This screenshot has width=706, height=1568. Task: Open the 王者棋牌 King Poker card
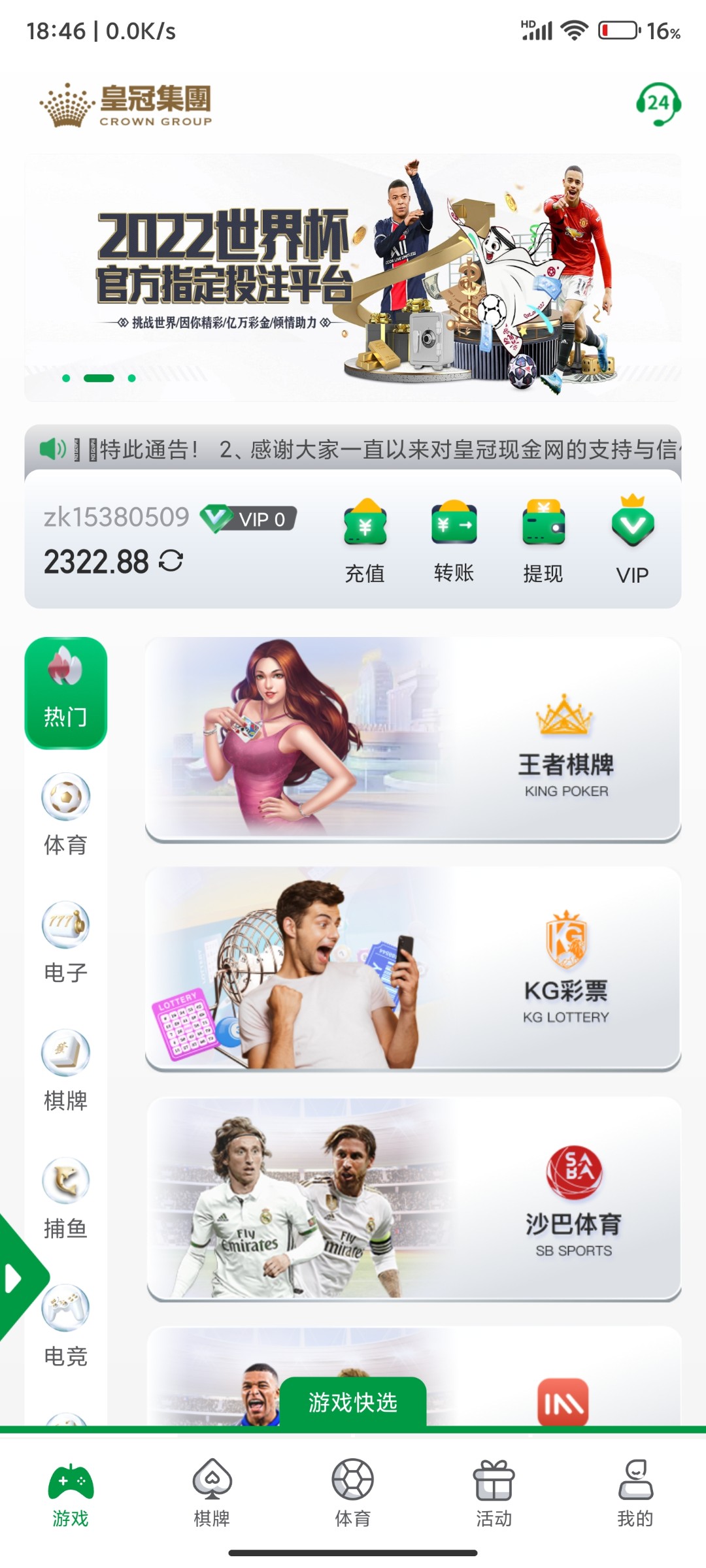pos(412,739)
